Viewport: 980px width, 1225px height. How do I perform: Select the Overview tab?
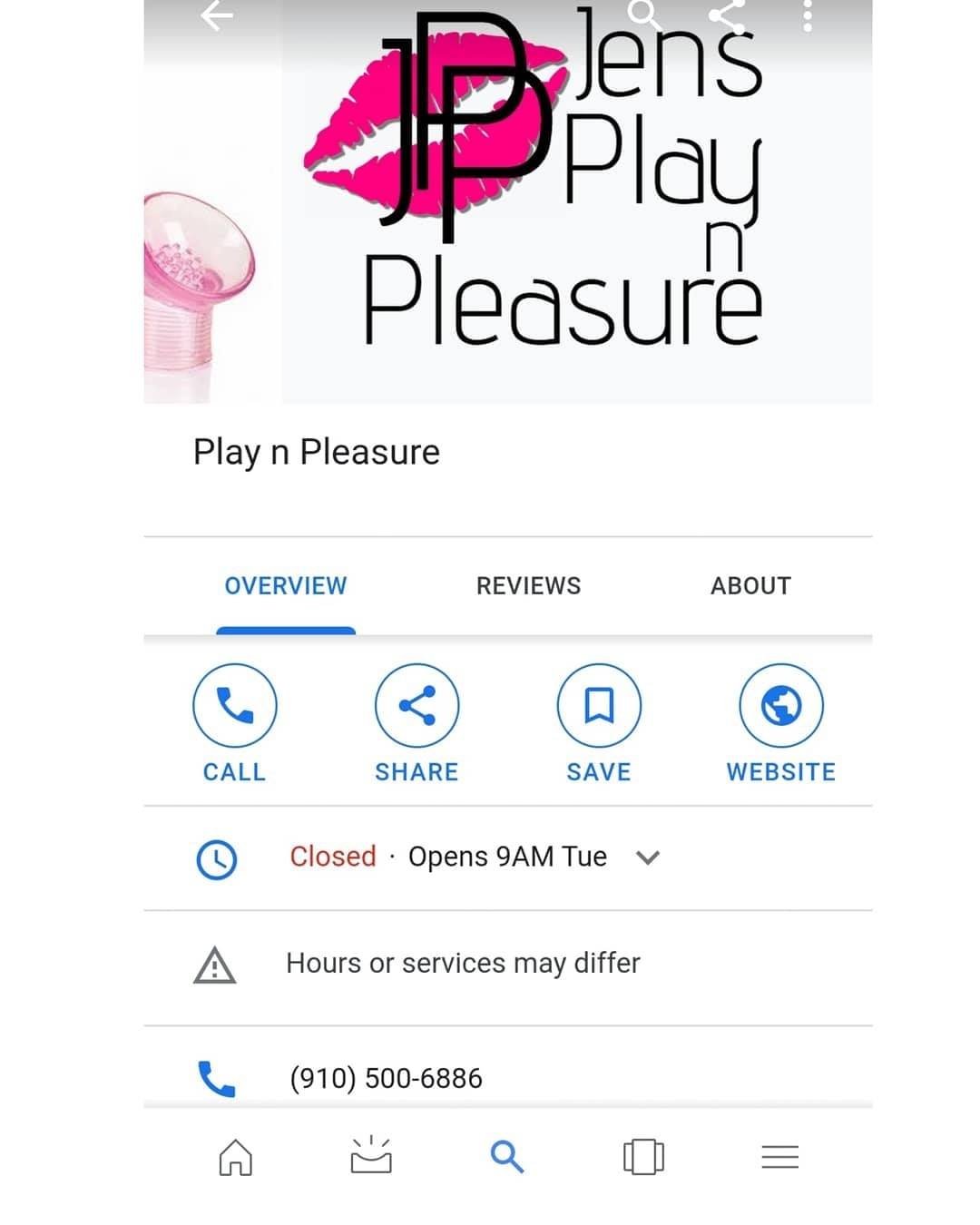pyautogui.click(x=286, y=586)
